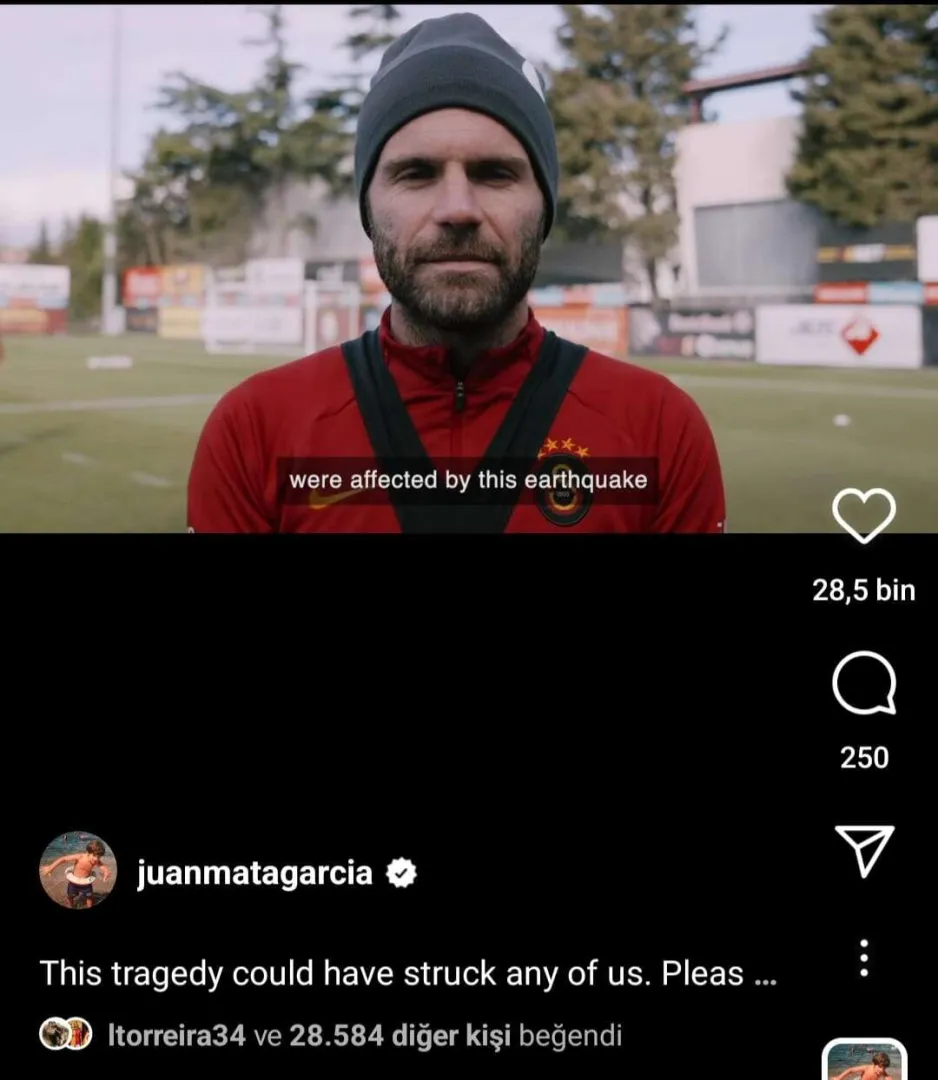The width and height of the screenshot is (938, 1080).
Task: Open the comments on this reel
Action: click(x=864, y=683)
